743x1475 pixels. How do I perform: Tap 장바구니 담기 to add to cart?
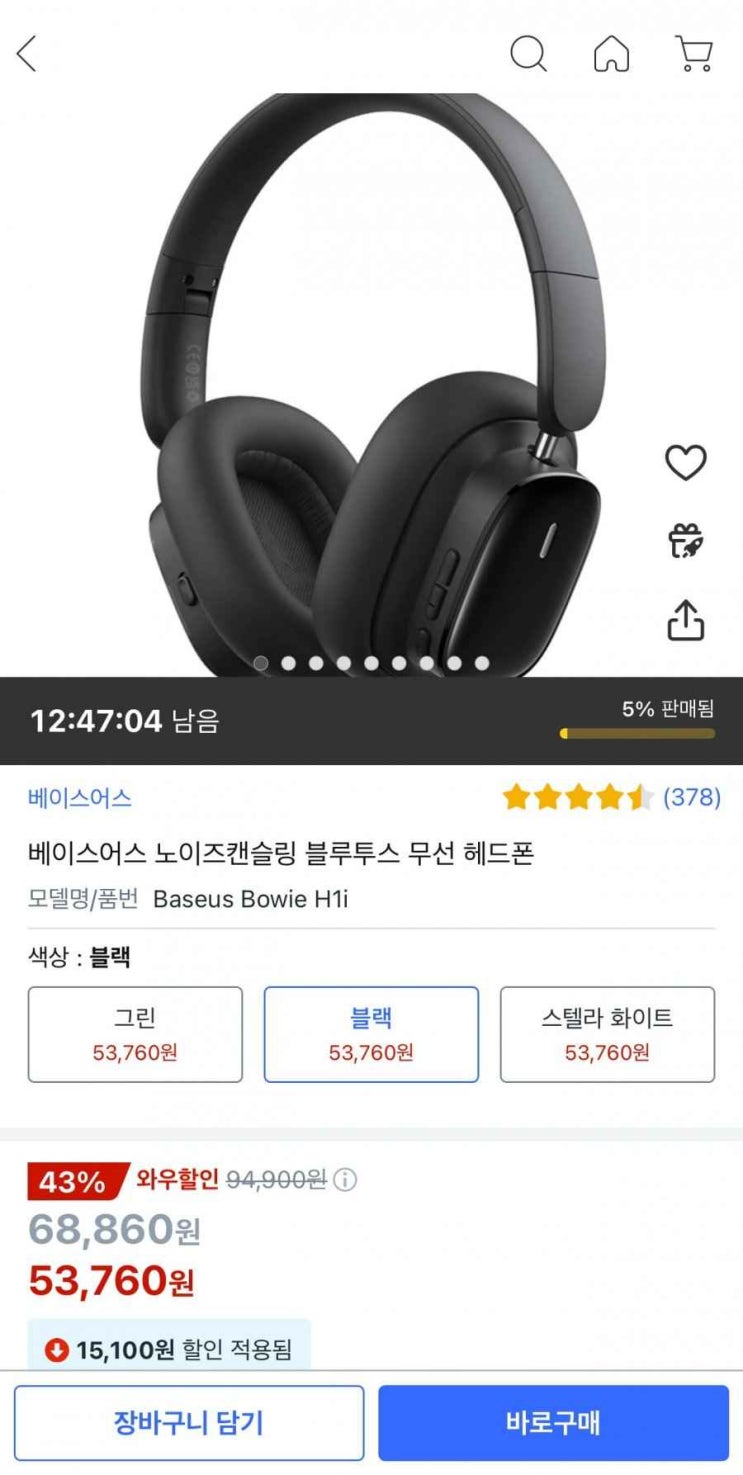[x=189, y=1422]
